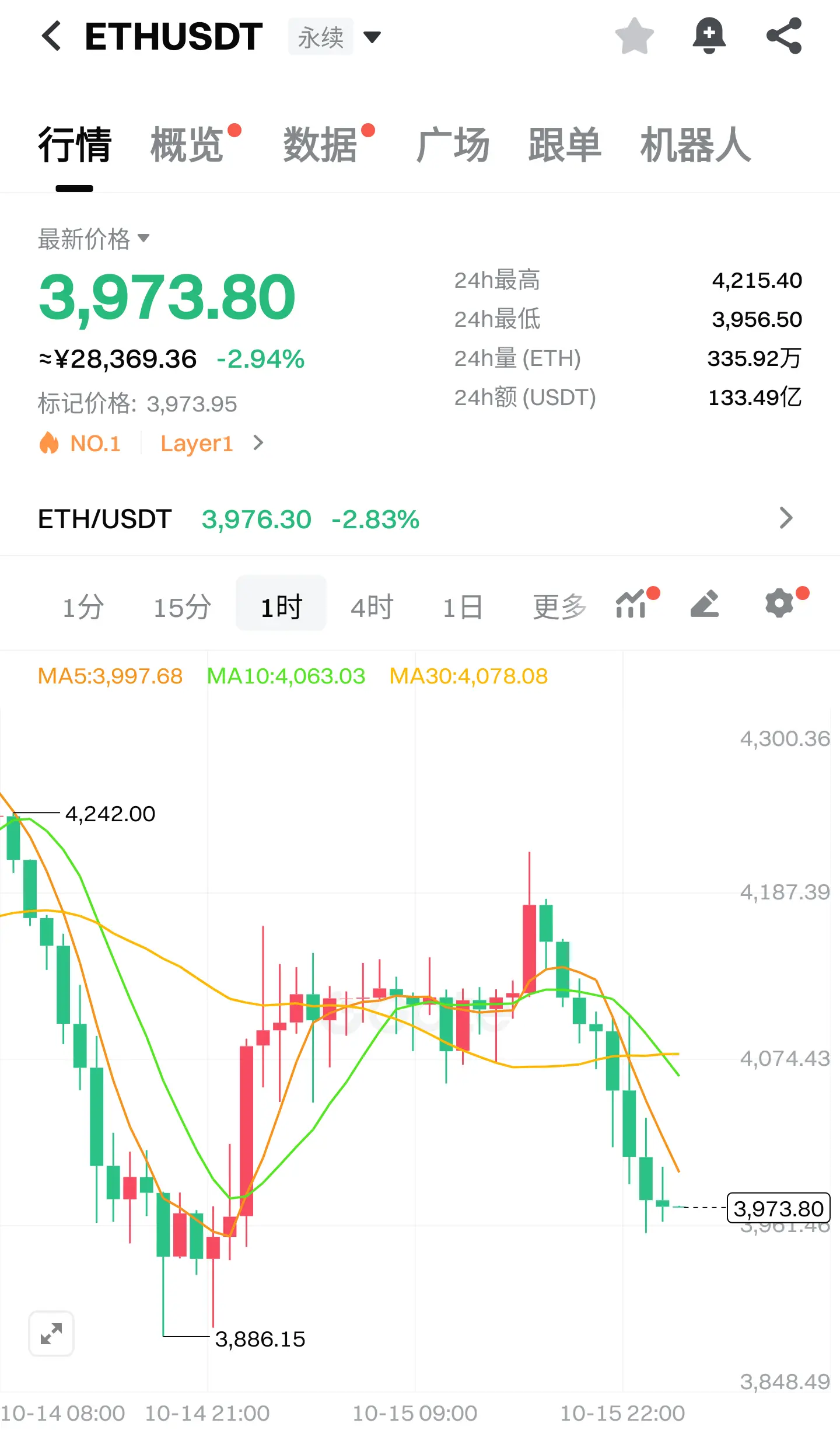The width and height of the screenshot is (840, 1430).
Task: Open the chart indicators icon
Action: click(631, 604)
